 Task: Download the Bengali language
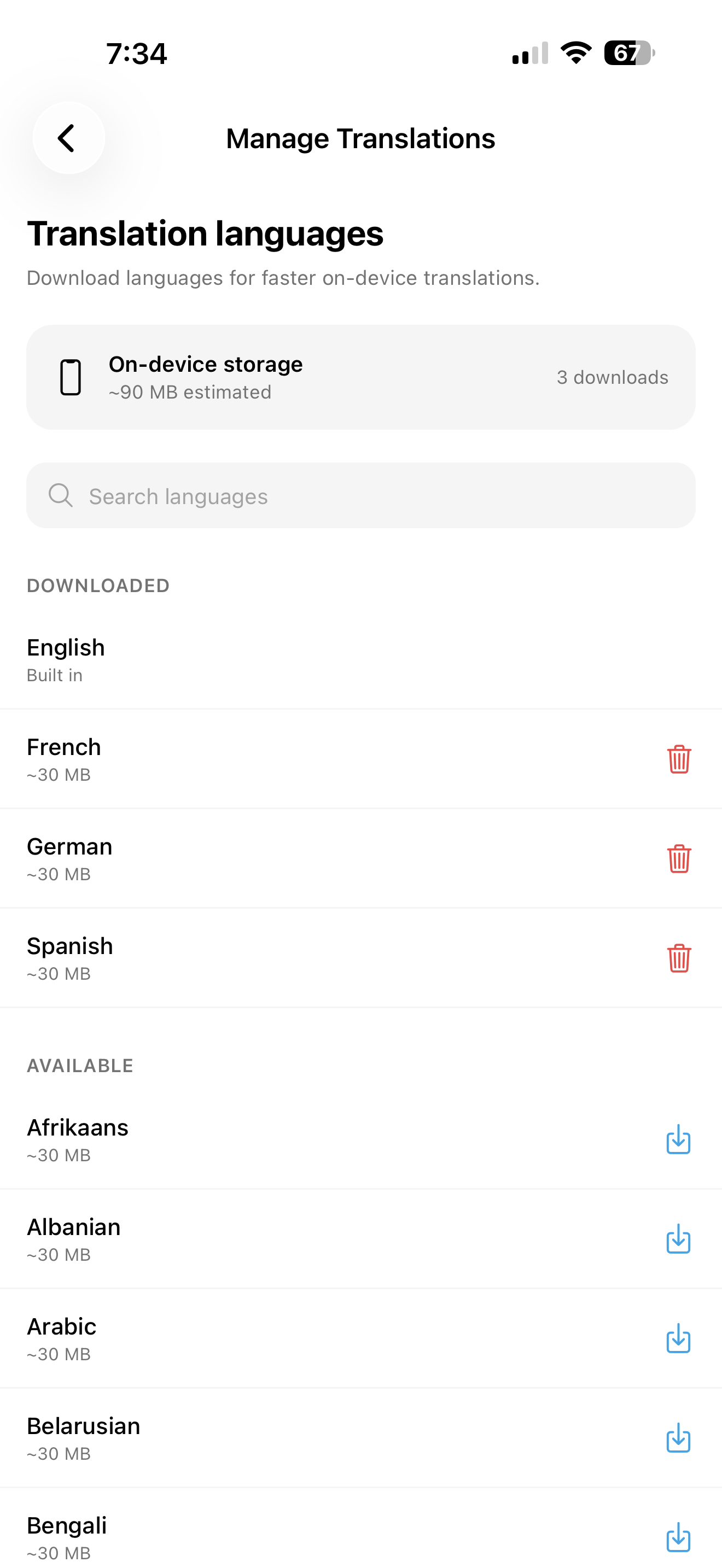[678, 1537]
